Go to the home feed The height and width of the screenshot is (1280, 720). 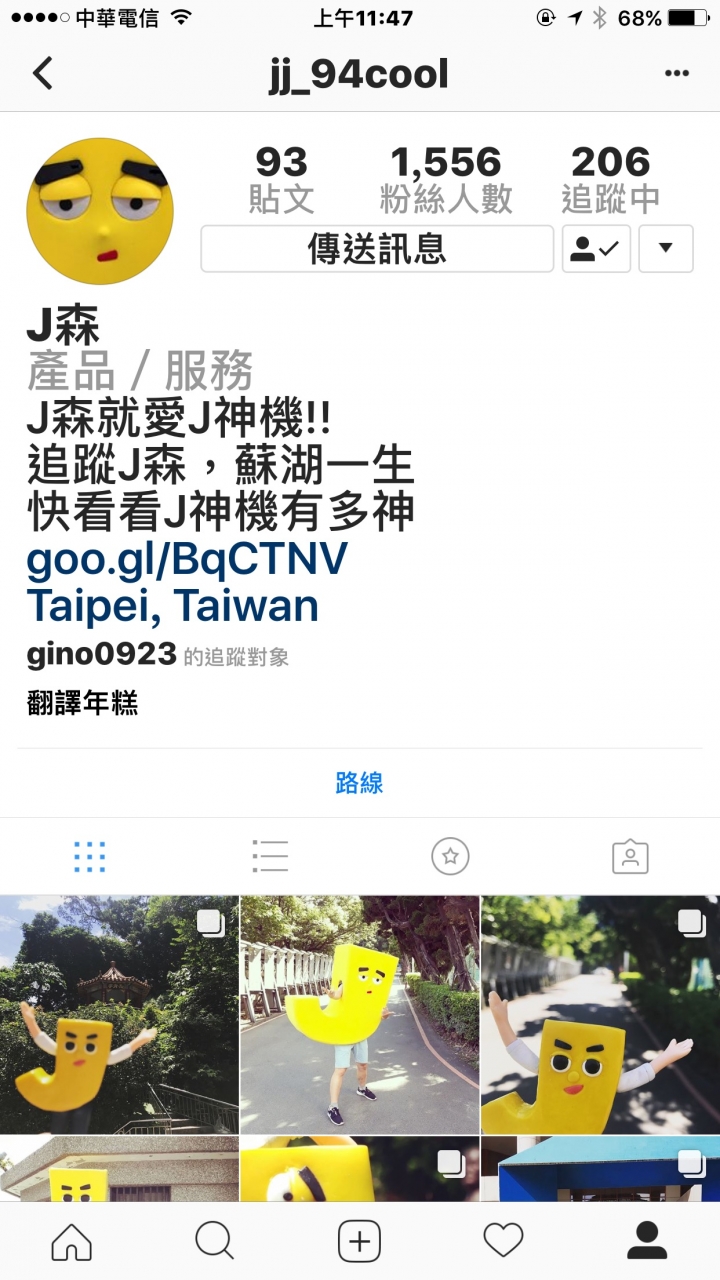72,1241
